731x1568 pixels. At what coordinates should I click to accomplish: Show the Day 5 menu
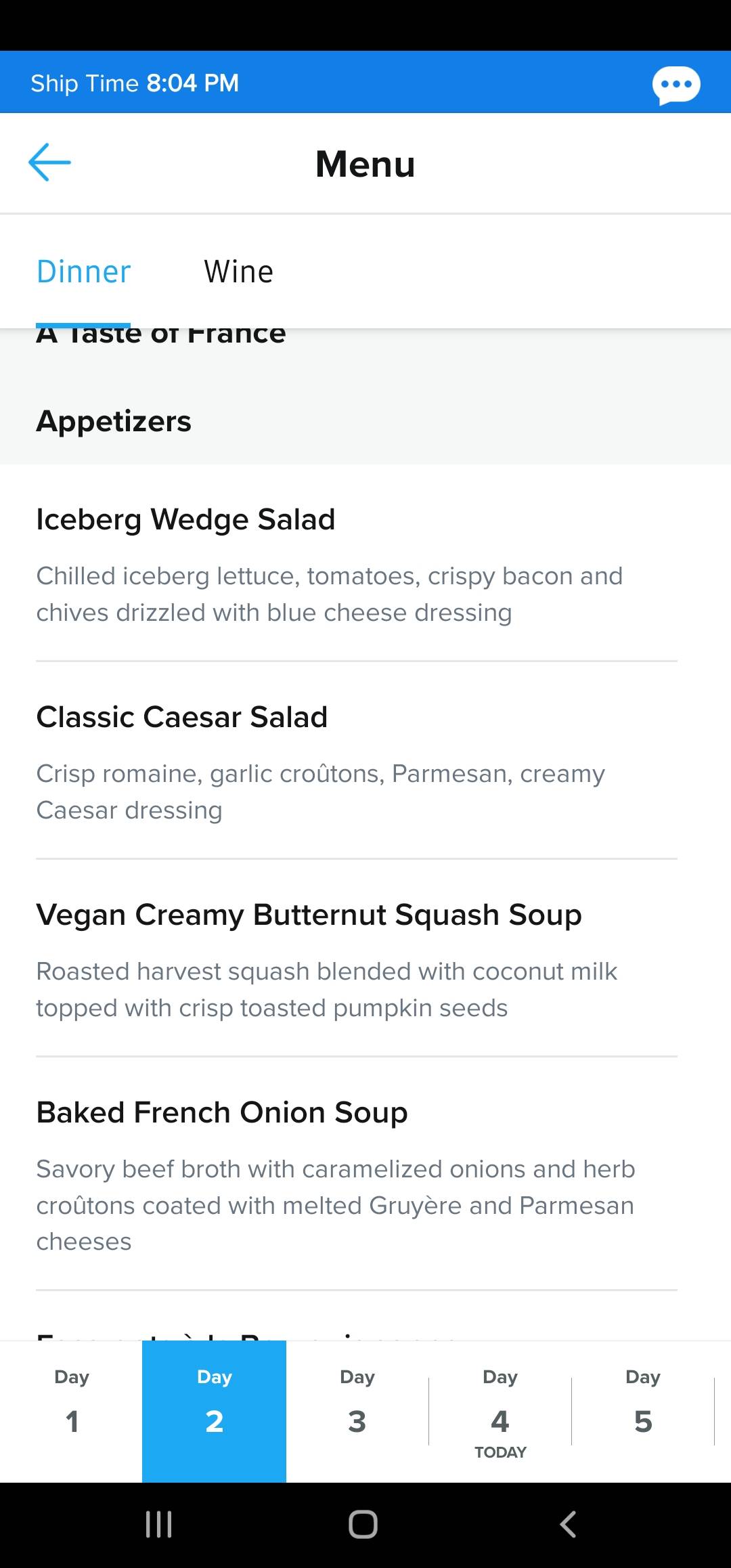point(643,1411)
